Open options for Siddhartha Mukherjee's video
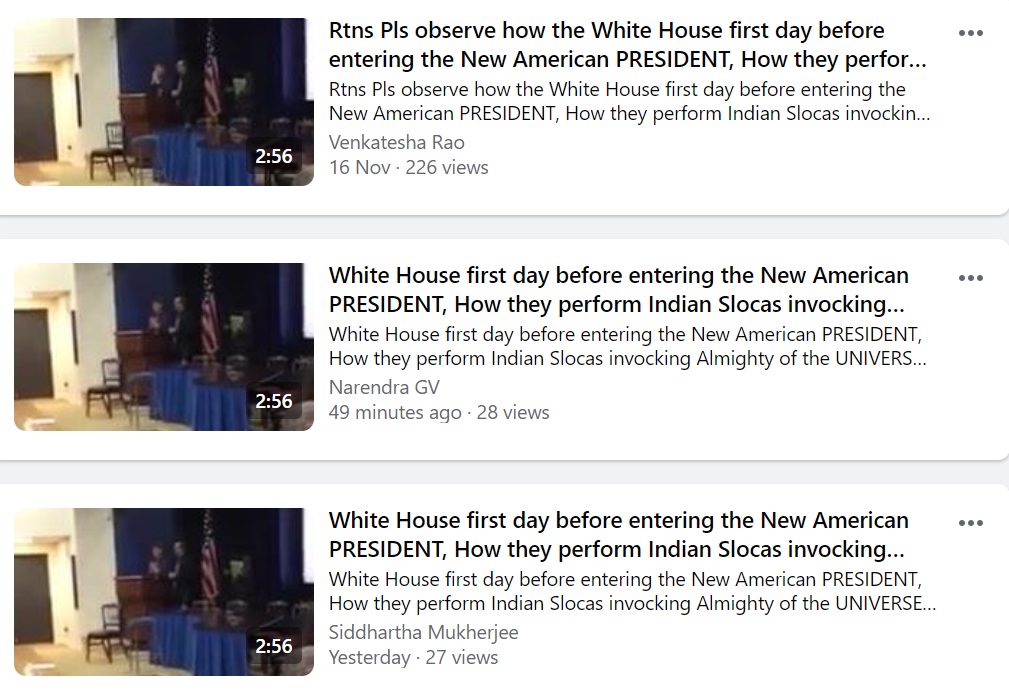 (x=970, y=523)
